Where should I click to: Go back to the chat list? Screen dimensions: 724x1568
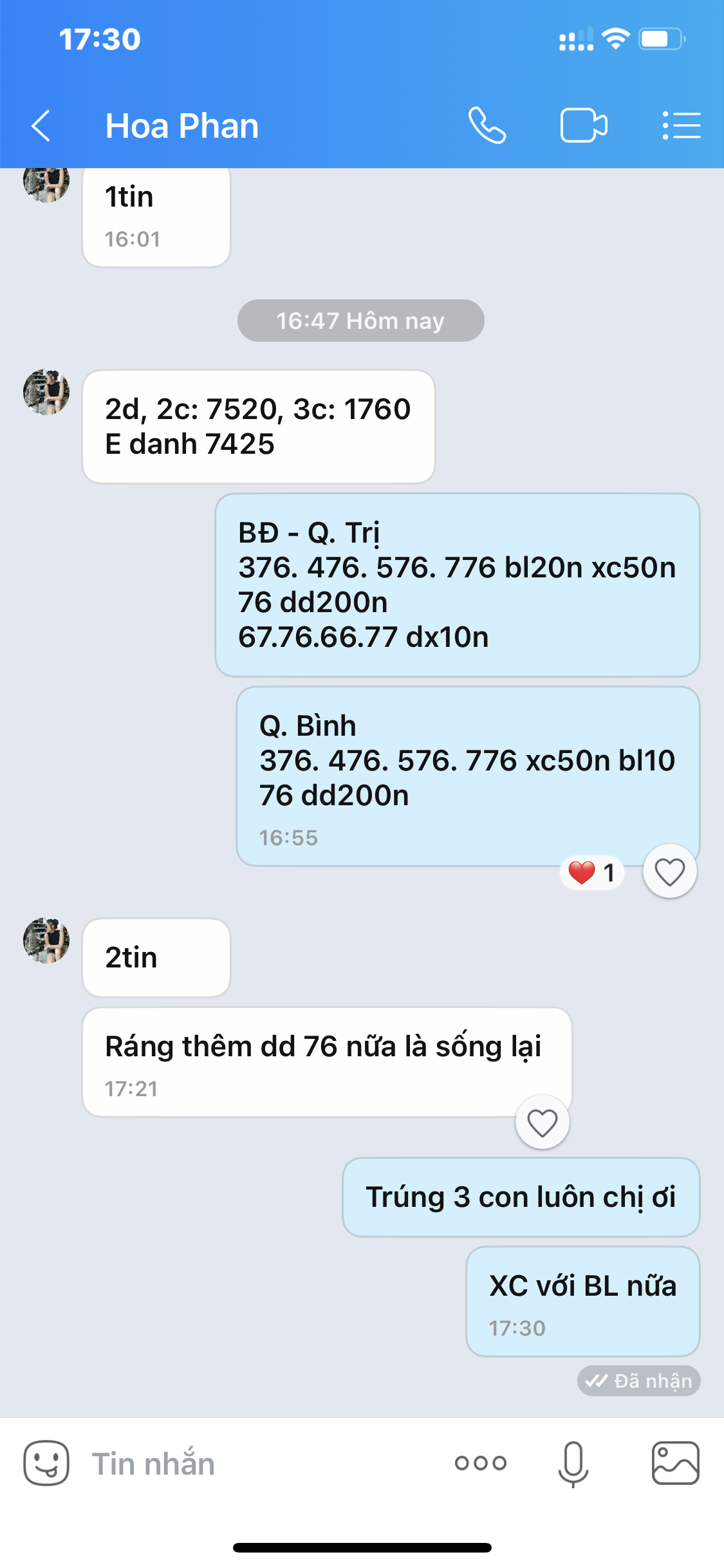(41, 126)
